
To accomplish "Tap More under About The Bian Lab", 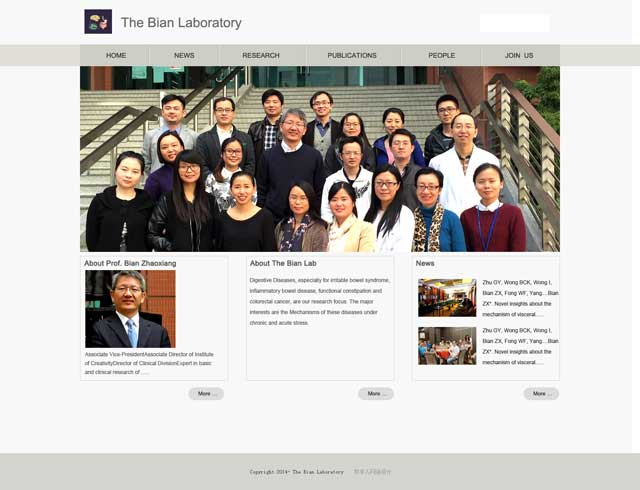I will click(x=376, y=394).
